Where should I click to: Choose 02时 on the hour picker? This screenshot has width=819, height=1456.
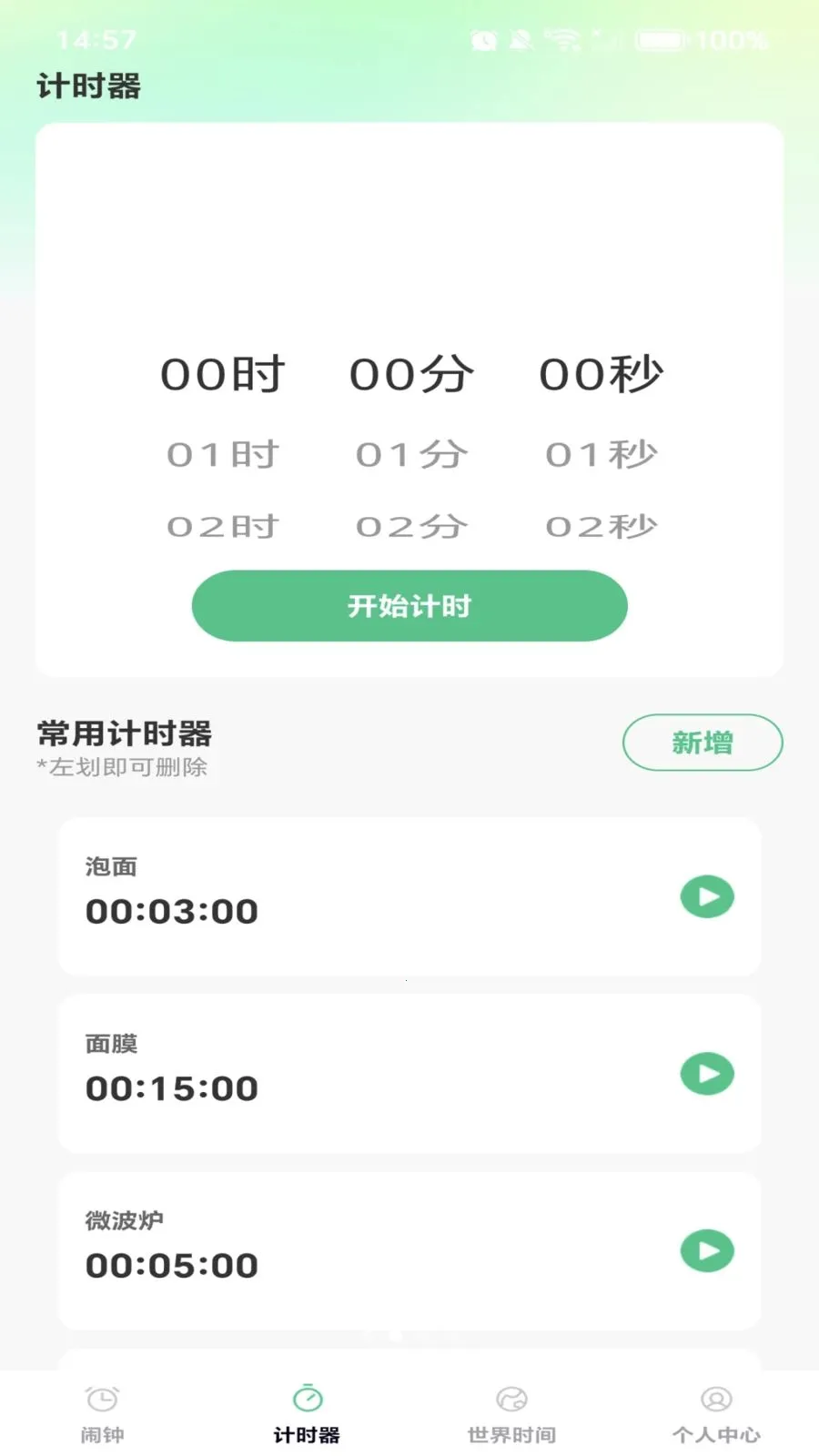coord(221,525)
